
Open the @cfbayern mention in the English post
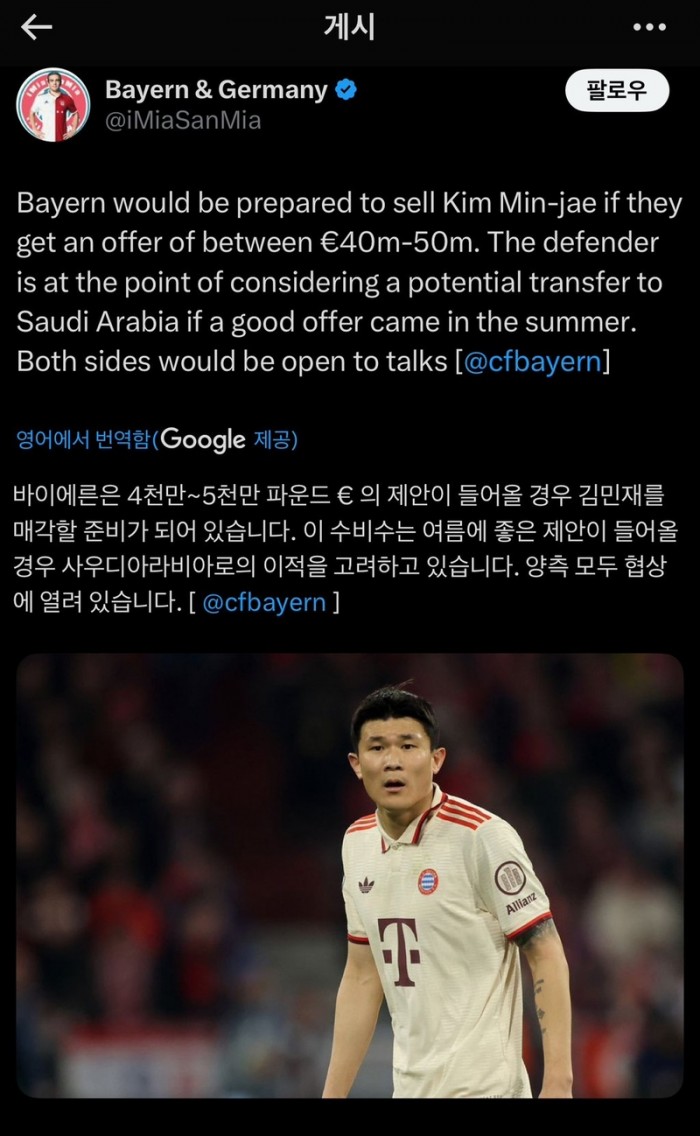click(x=531, y=361)
